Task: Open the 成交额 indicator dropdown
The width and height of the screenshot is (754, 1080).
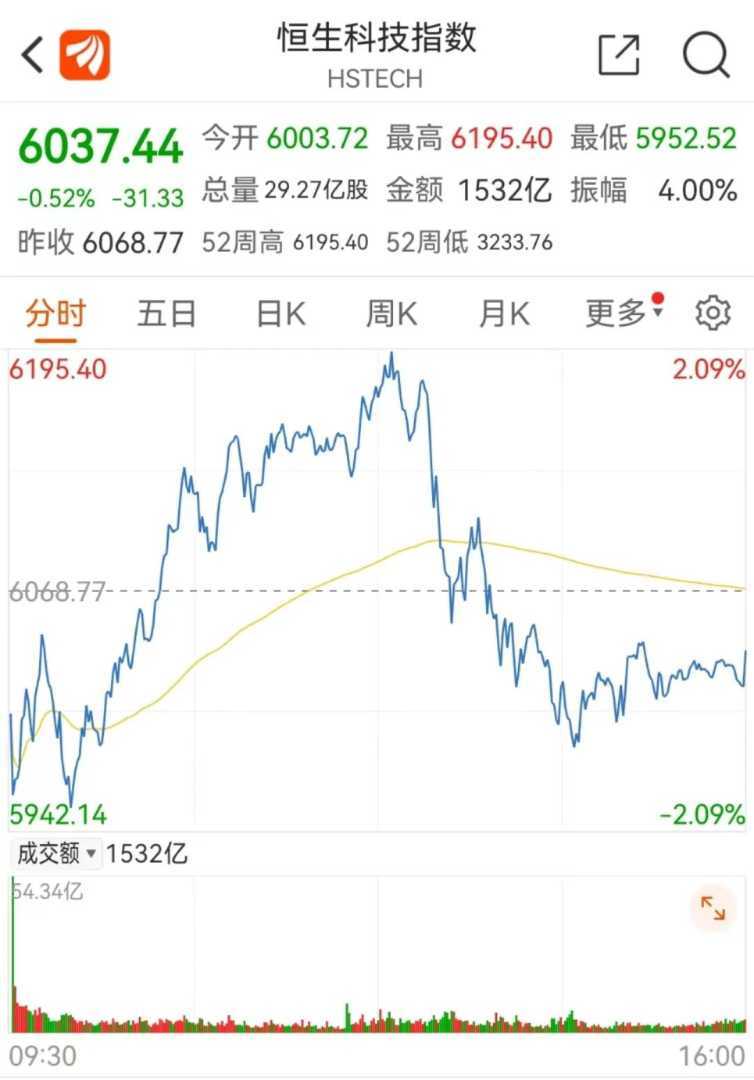Action: 56,854
